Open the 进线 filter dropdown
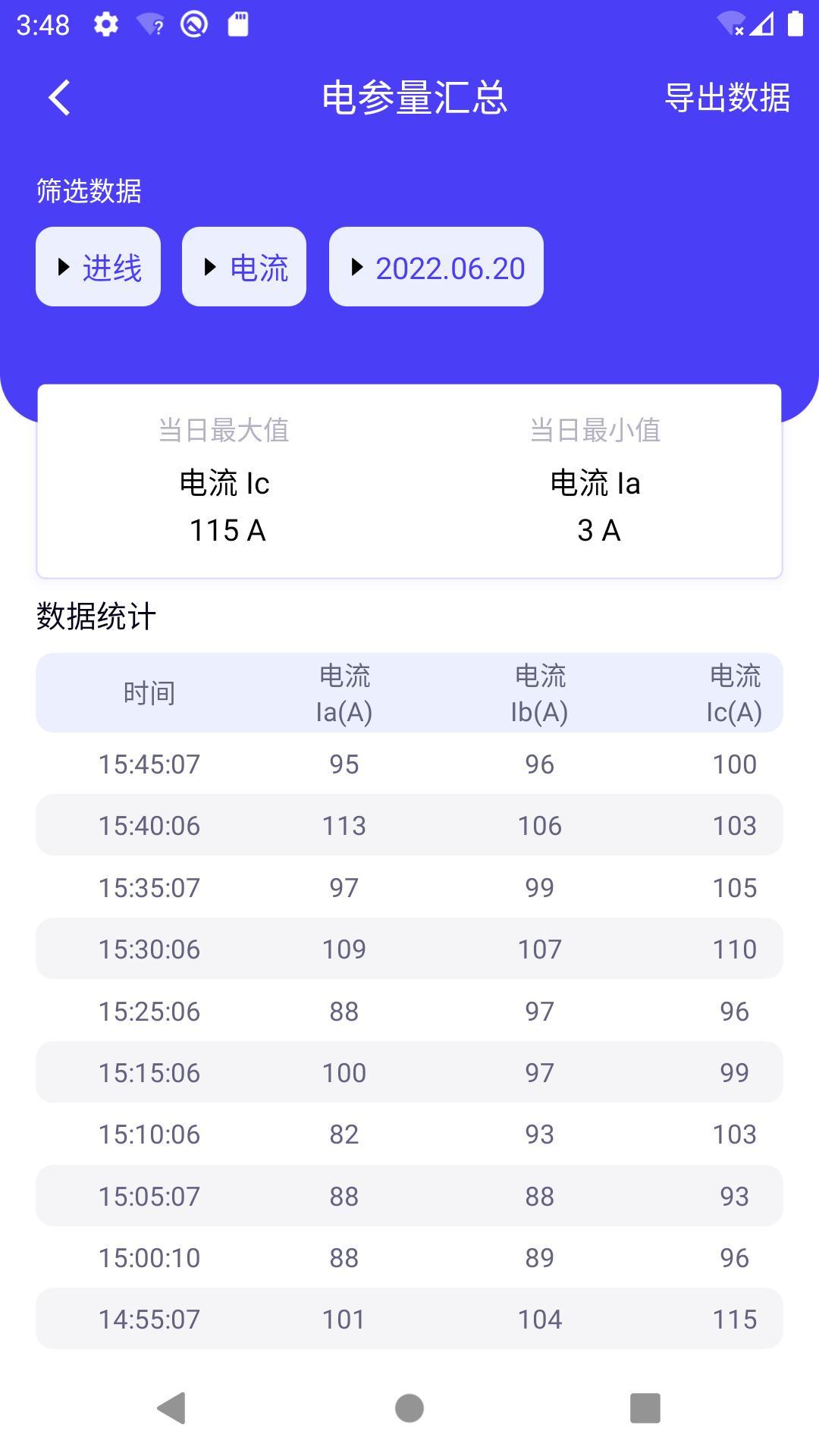This screenshot has width=819, height=1456. [99, 267]
